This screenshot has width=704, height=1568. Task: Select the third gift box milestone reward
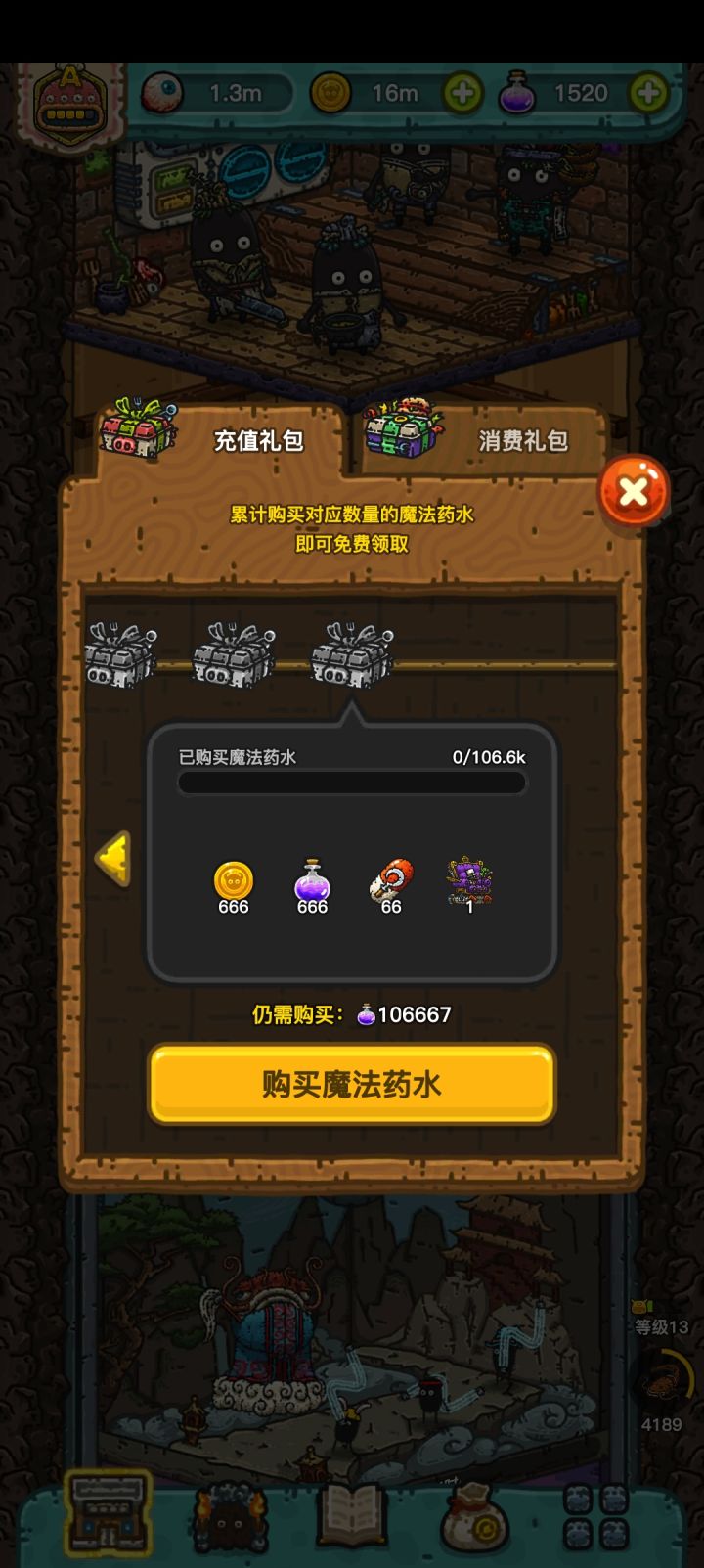347,650
